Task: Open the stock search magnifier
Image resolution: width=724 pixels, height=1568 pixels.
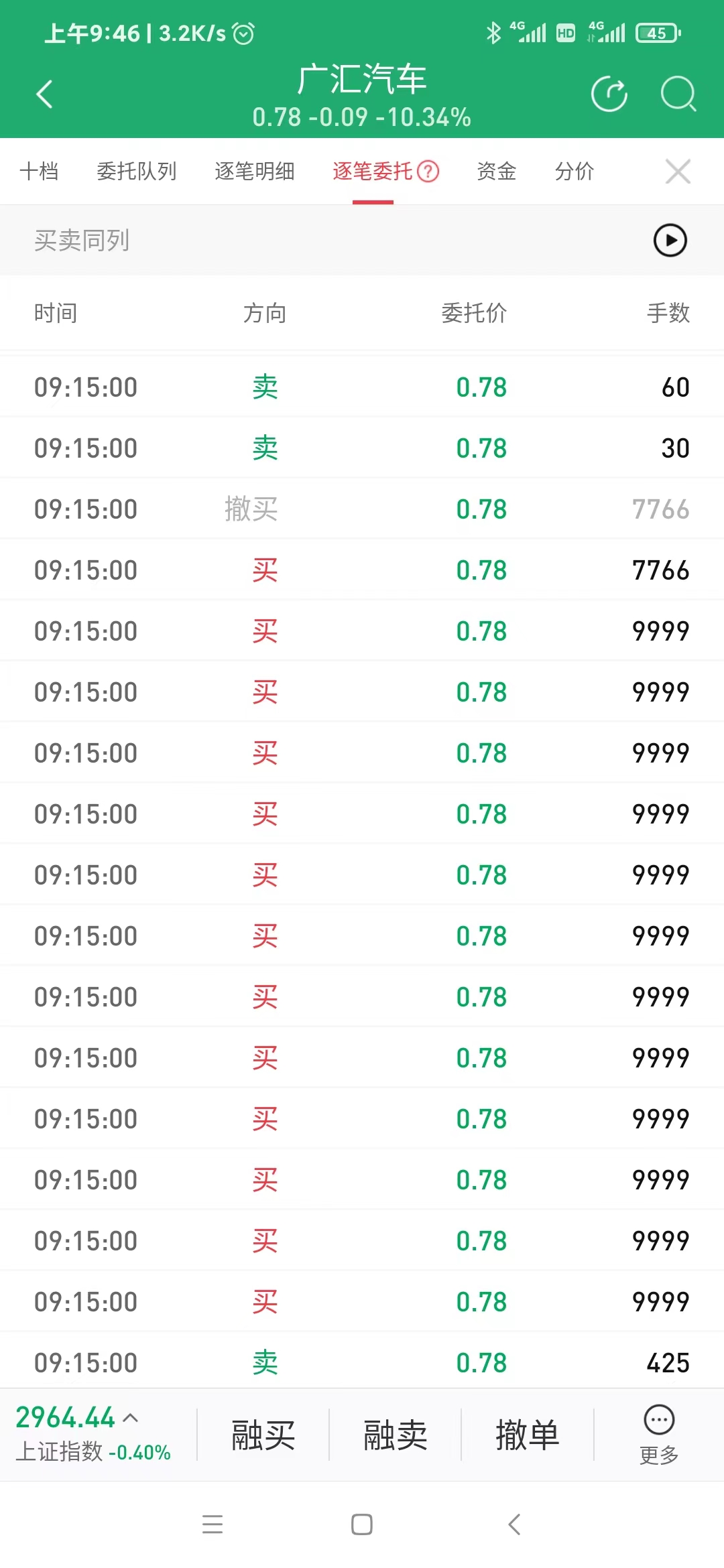Action: coord(678,94)
